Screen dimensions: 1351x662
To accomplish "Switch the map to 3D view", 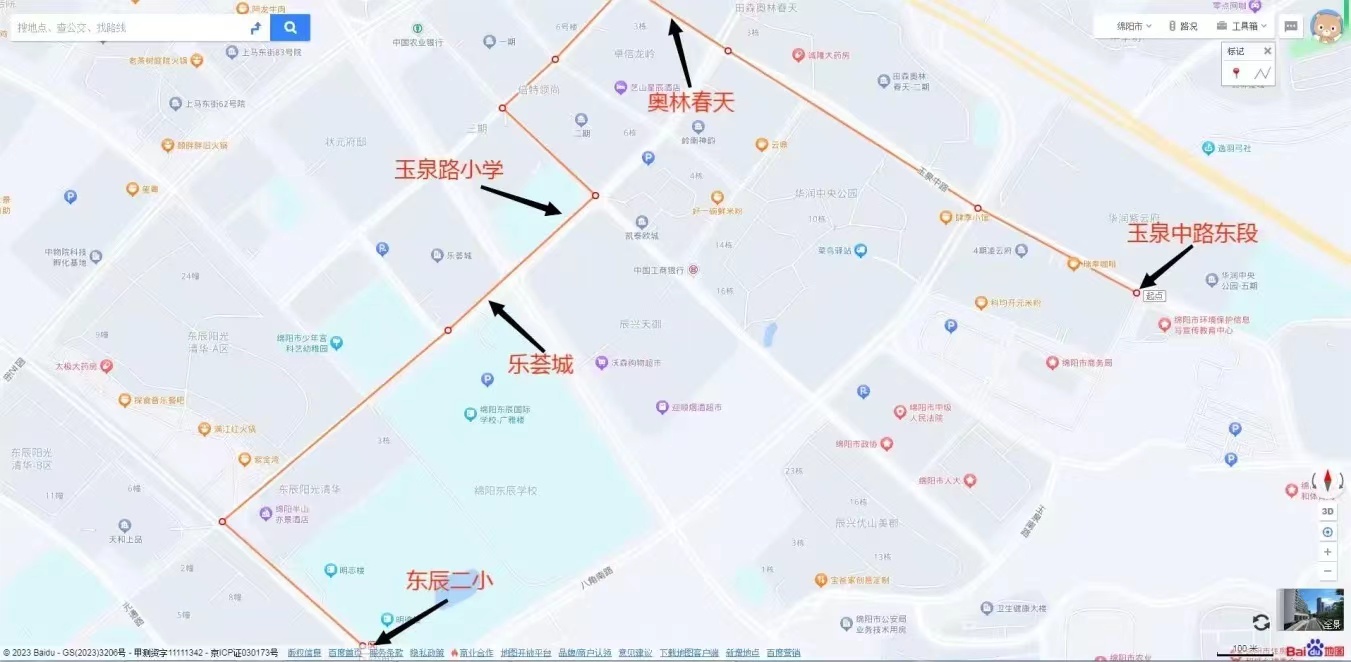I will click(1328, 511).
